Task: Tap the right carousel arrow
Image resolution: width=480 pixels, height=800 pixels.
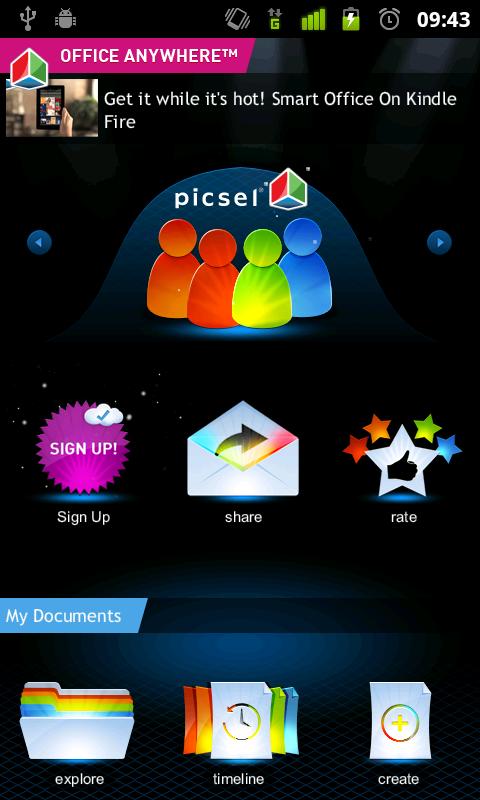Action: click(439, 242)
